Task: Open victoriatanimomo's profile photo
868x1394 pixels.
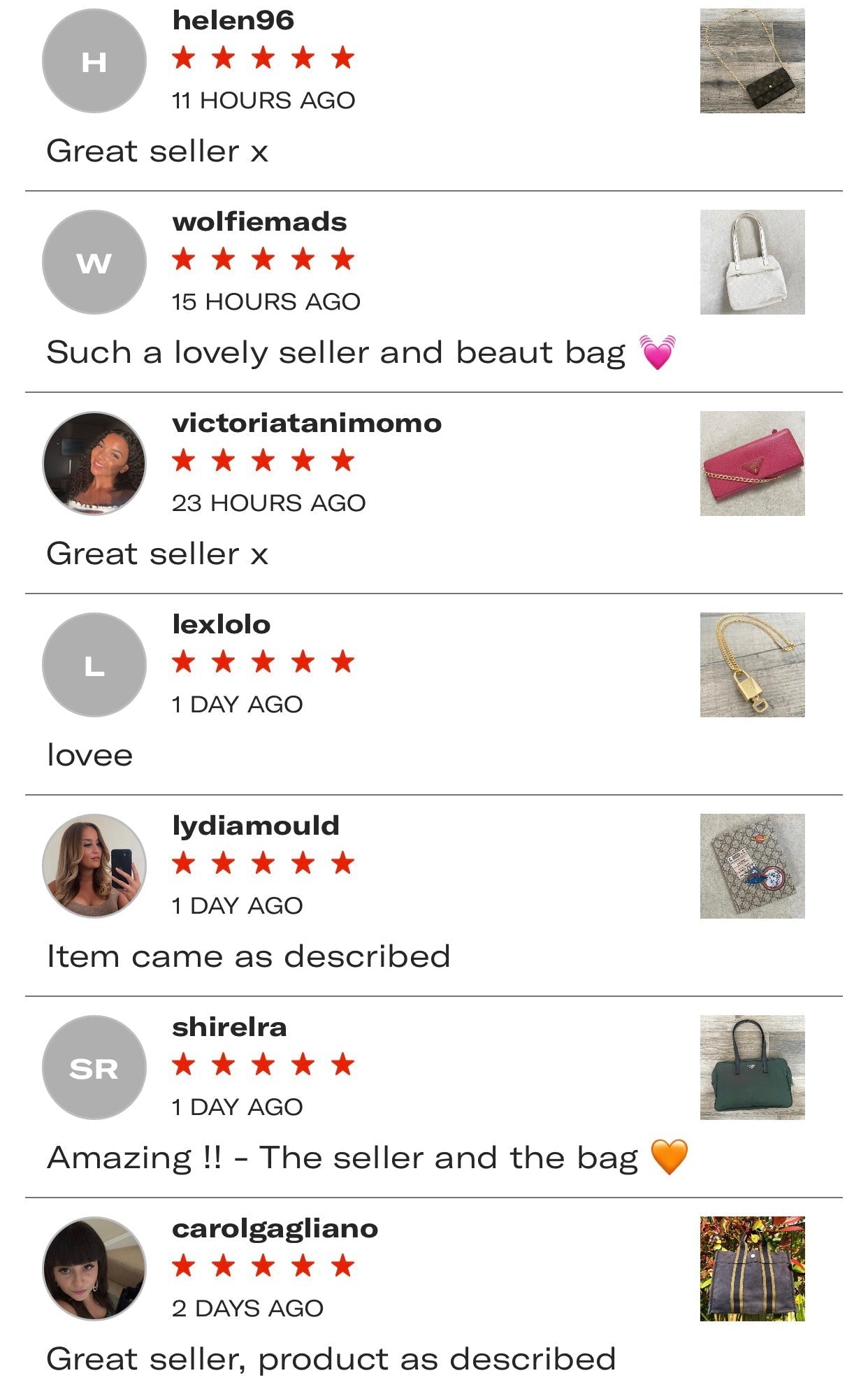Action: 94,464
